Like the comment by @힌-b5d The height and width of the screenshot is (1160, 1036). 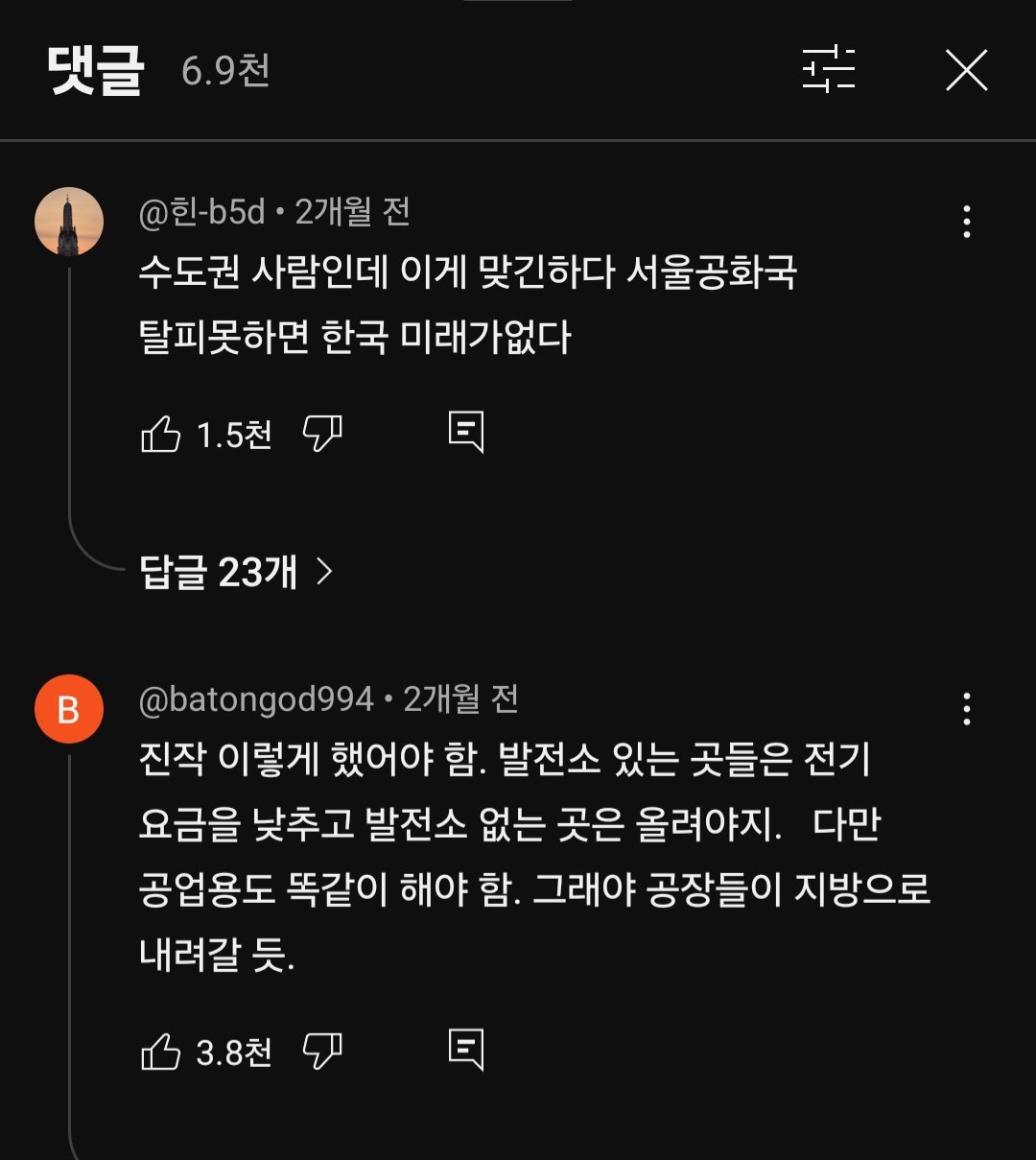161,435
